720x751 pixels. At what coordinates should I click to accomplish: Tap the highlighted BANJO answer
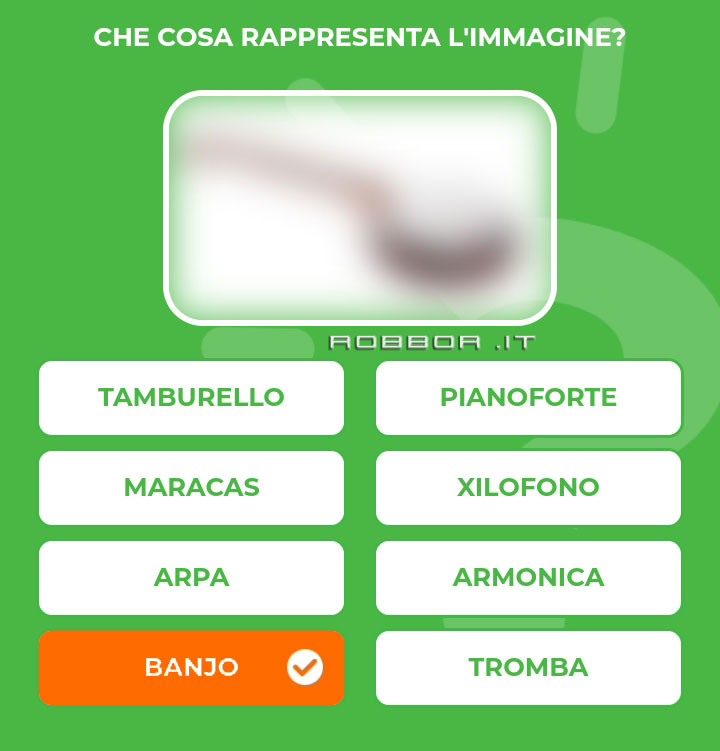[191, 667]
